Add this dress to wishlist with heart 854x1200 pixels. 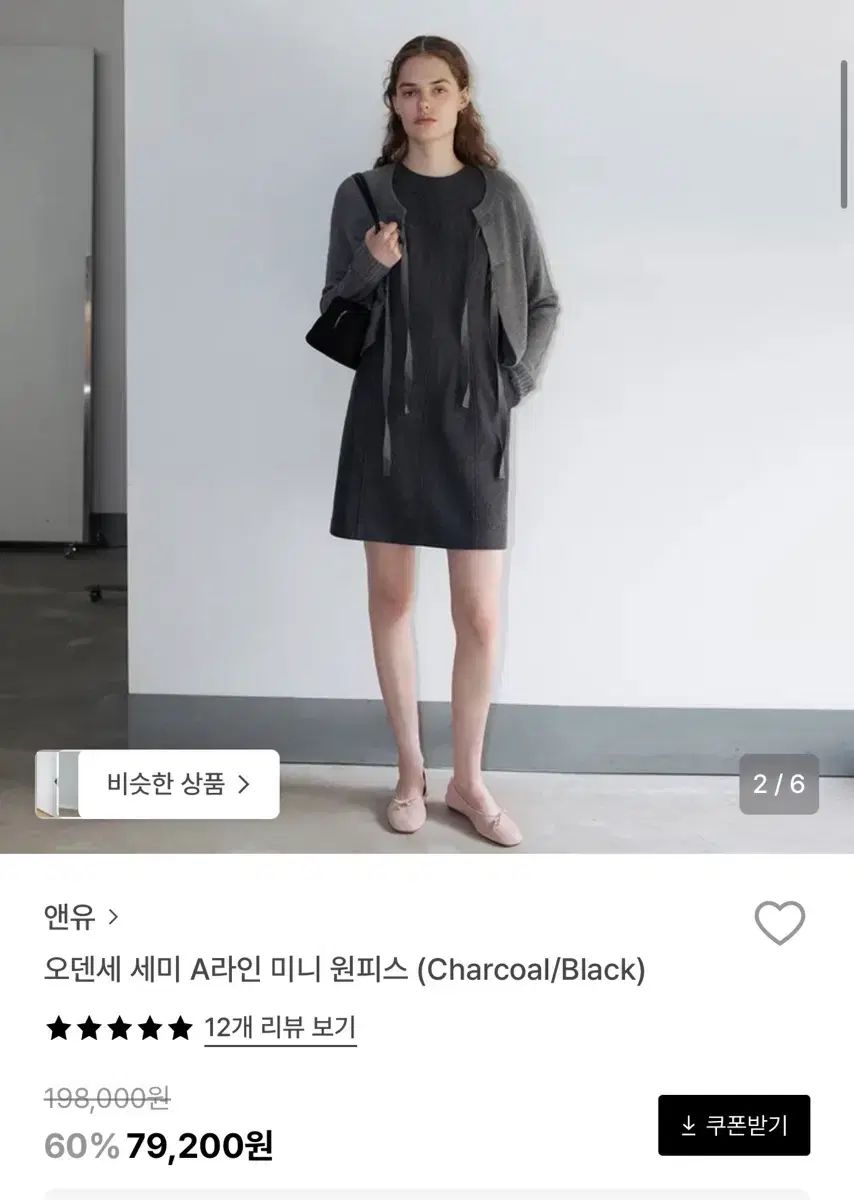tap(779, 922)
